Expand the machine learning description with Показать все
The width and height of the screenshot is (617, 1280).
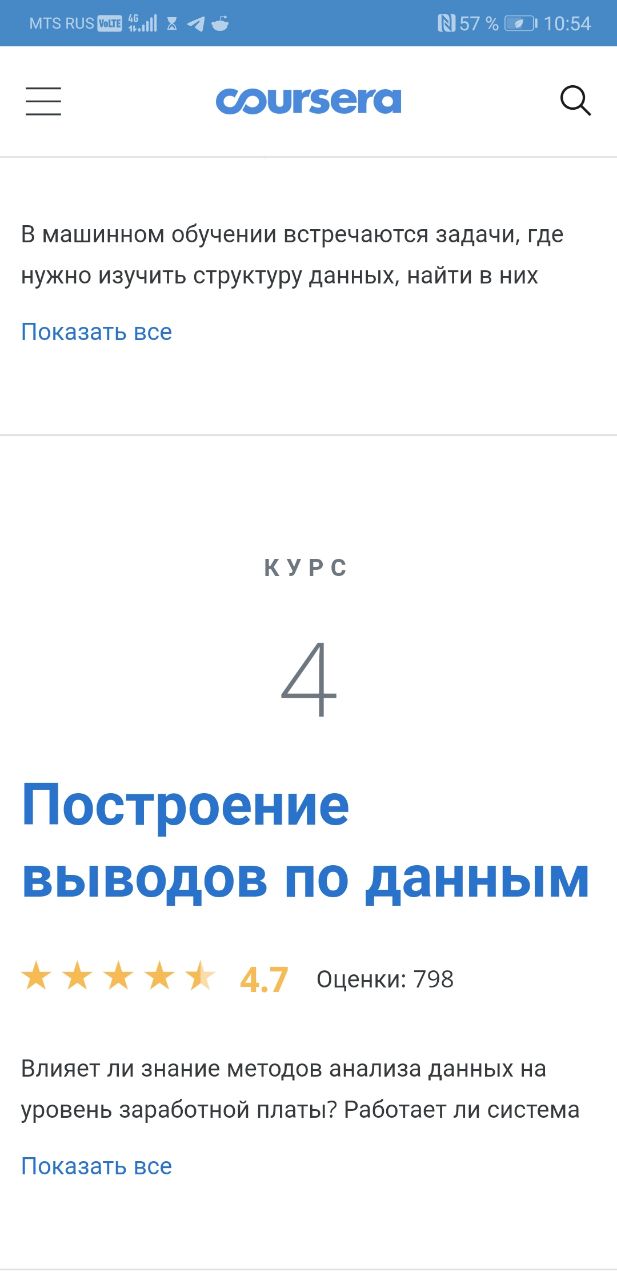coord(96,332)
